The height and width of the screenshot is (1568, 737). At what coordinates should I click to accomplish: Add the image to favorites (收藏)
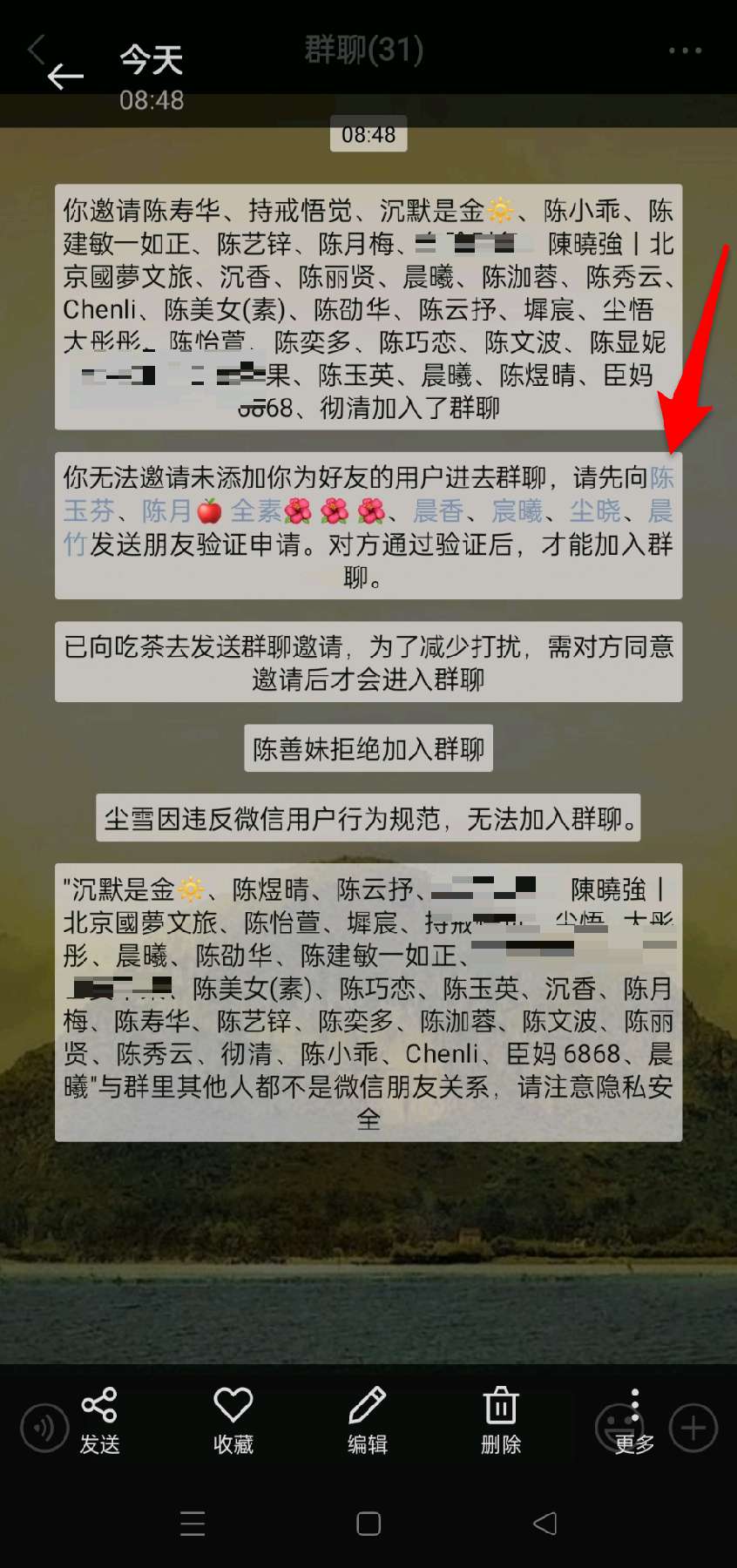point(233,1421)
